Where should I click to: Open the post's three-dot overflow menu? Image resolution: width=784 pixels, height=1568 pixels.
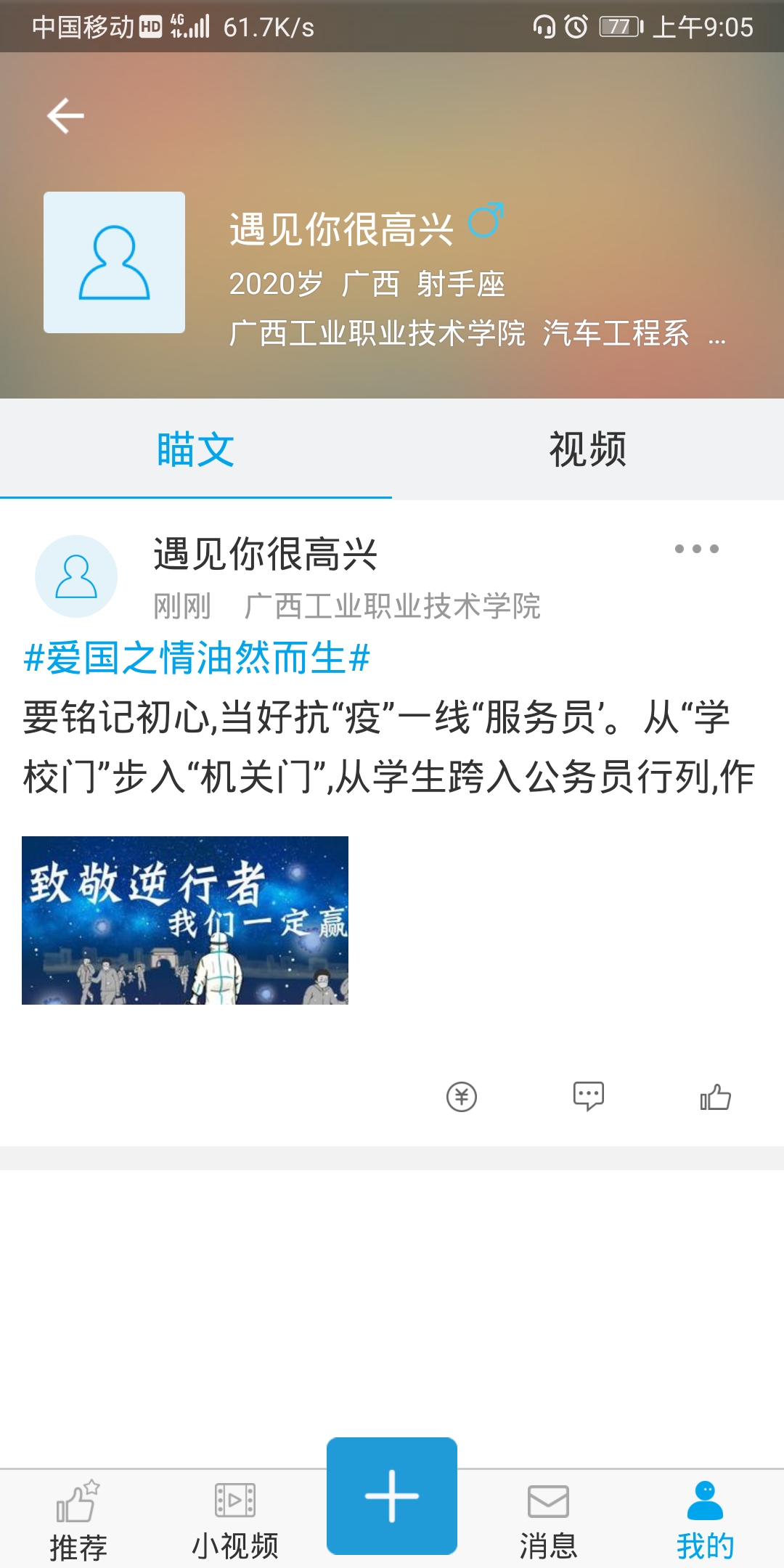[x=696, y=549]
